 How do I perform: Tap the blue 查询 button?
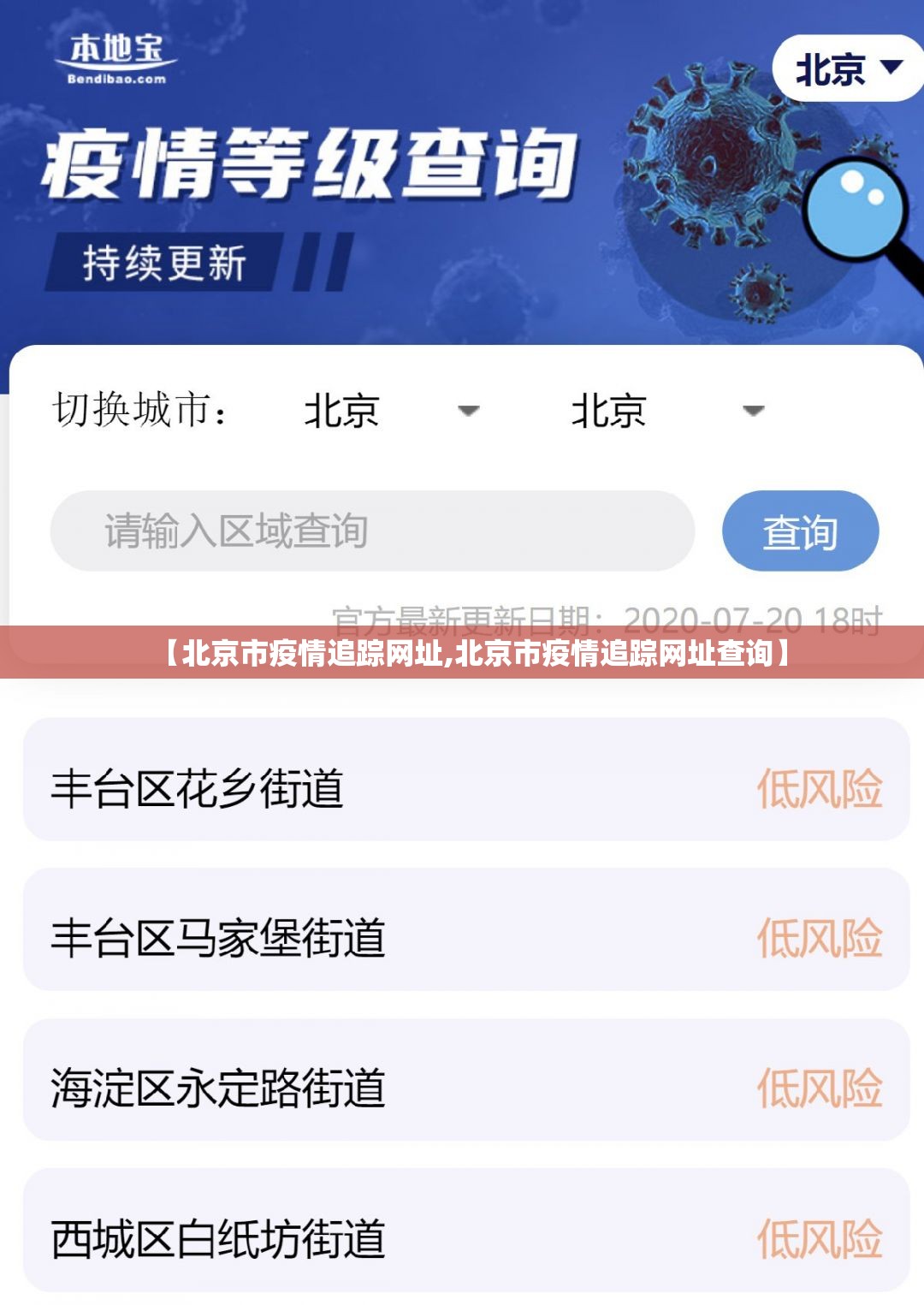800,531
